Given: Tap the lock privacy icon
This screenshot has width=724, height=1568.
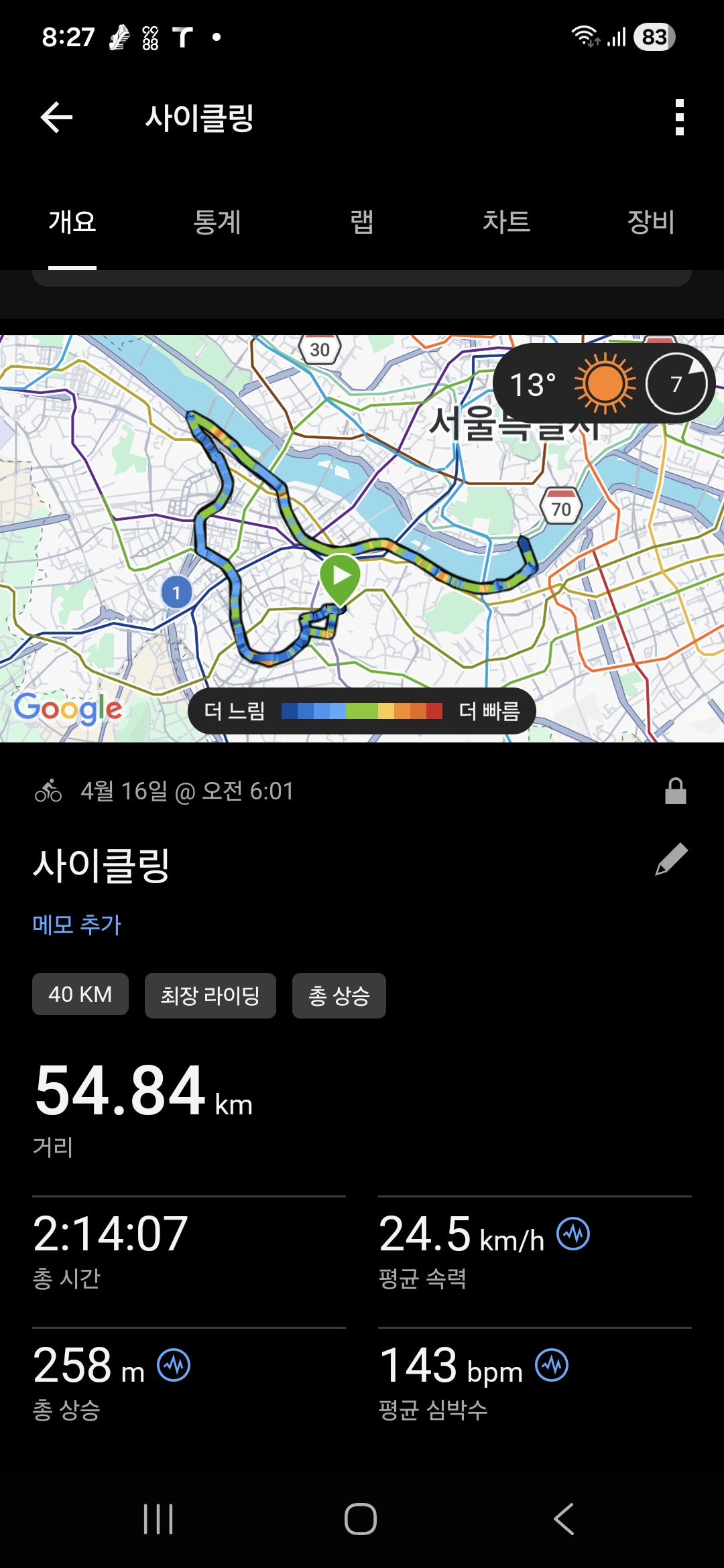Looking at the screenshot, I should pyautogui.click(x=675, y=791).
